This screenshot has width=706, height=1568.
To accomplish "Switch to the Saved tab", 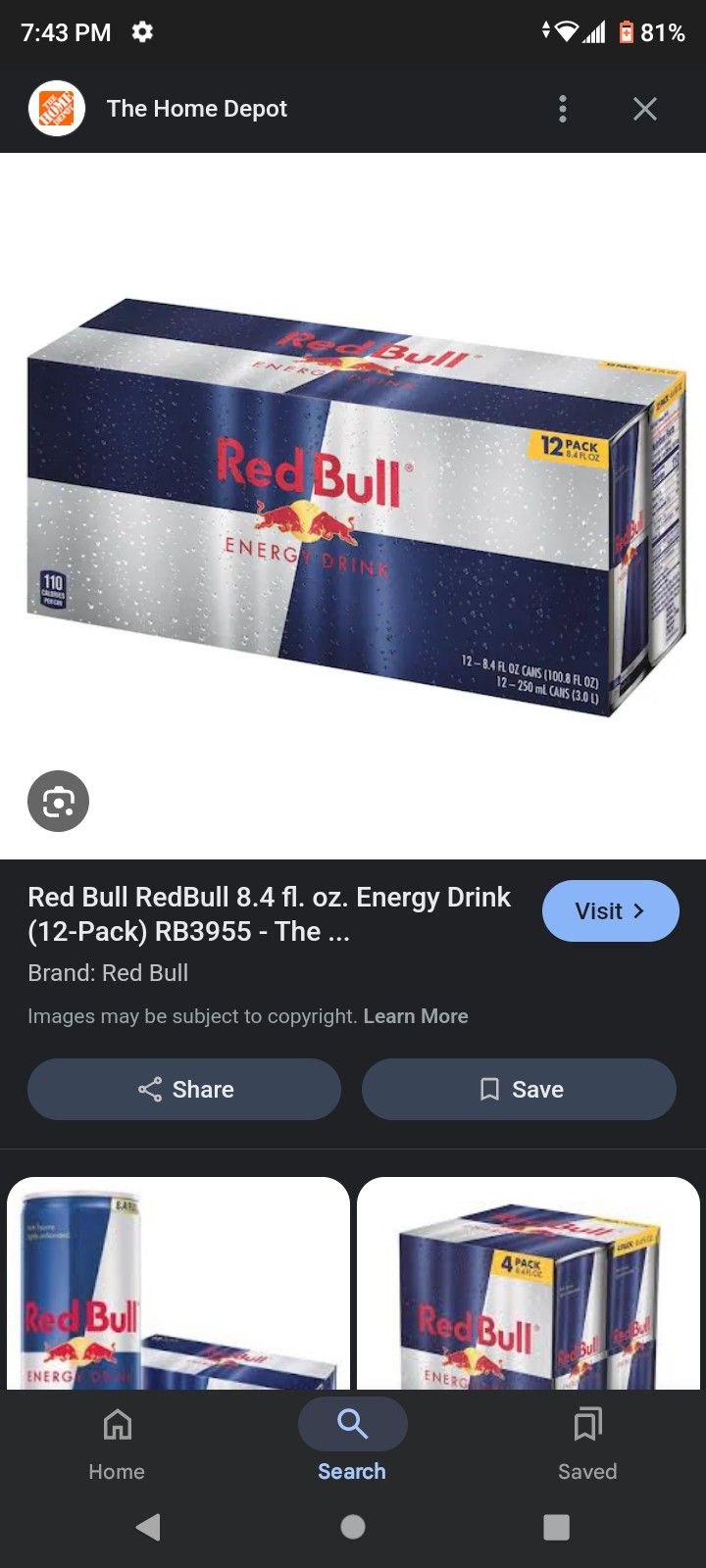I will [587, 1443].
